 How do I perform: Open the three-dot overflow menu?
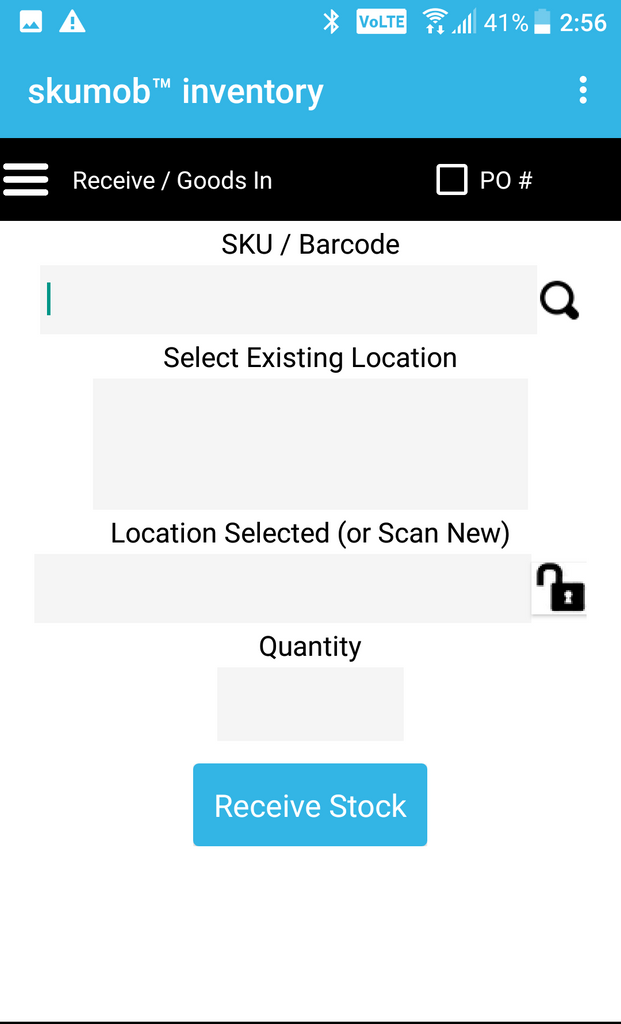(x=582, y=90)
